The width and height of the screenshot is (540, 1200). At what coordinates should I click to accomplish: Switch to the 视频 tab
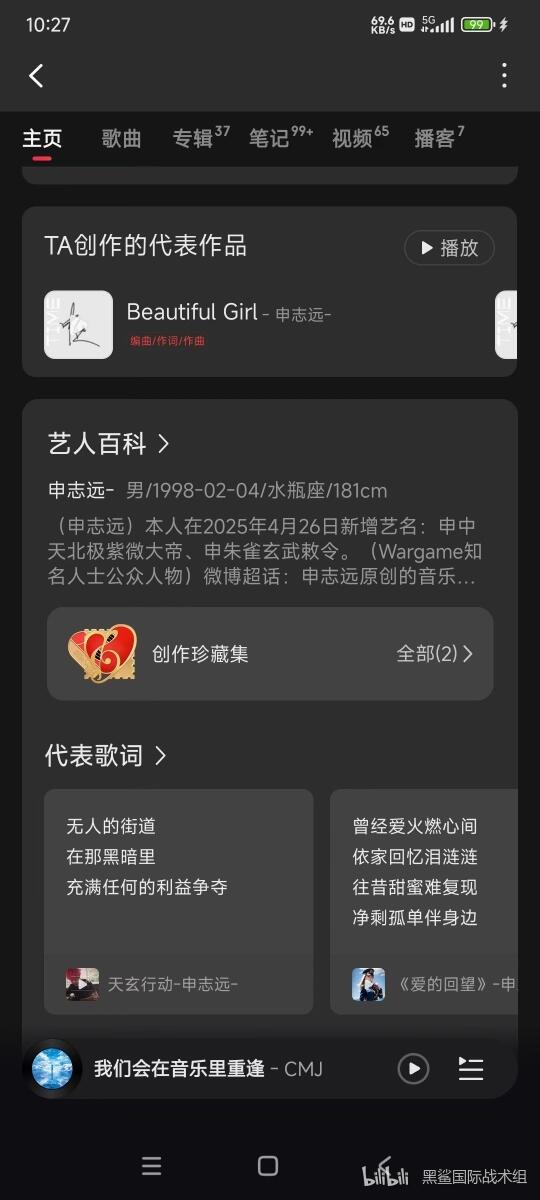(x=360, y=138)
